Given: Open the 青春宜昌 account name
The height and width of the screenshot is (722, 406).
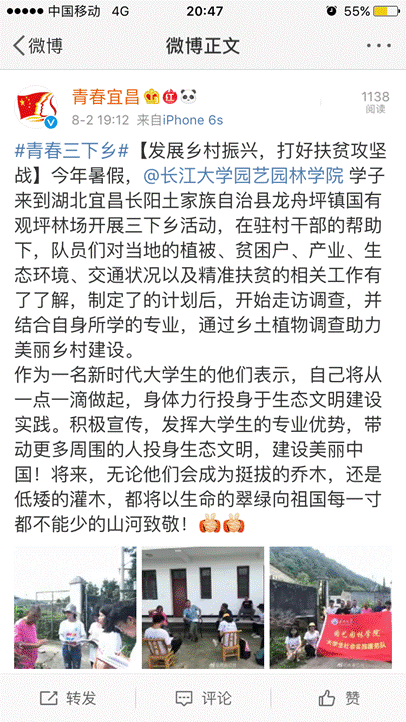Looking at the screenshot, I should [105, 97].
